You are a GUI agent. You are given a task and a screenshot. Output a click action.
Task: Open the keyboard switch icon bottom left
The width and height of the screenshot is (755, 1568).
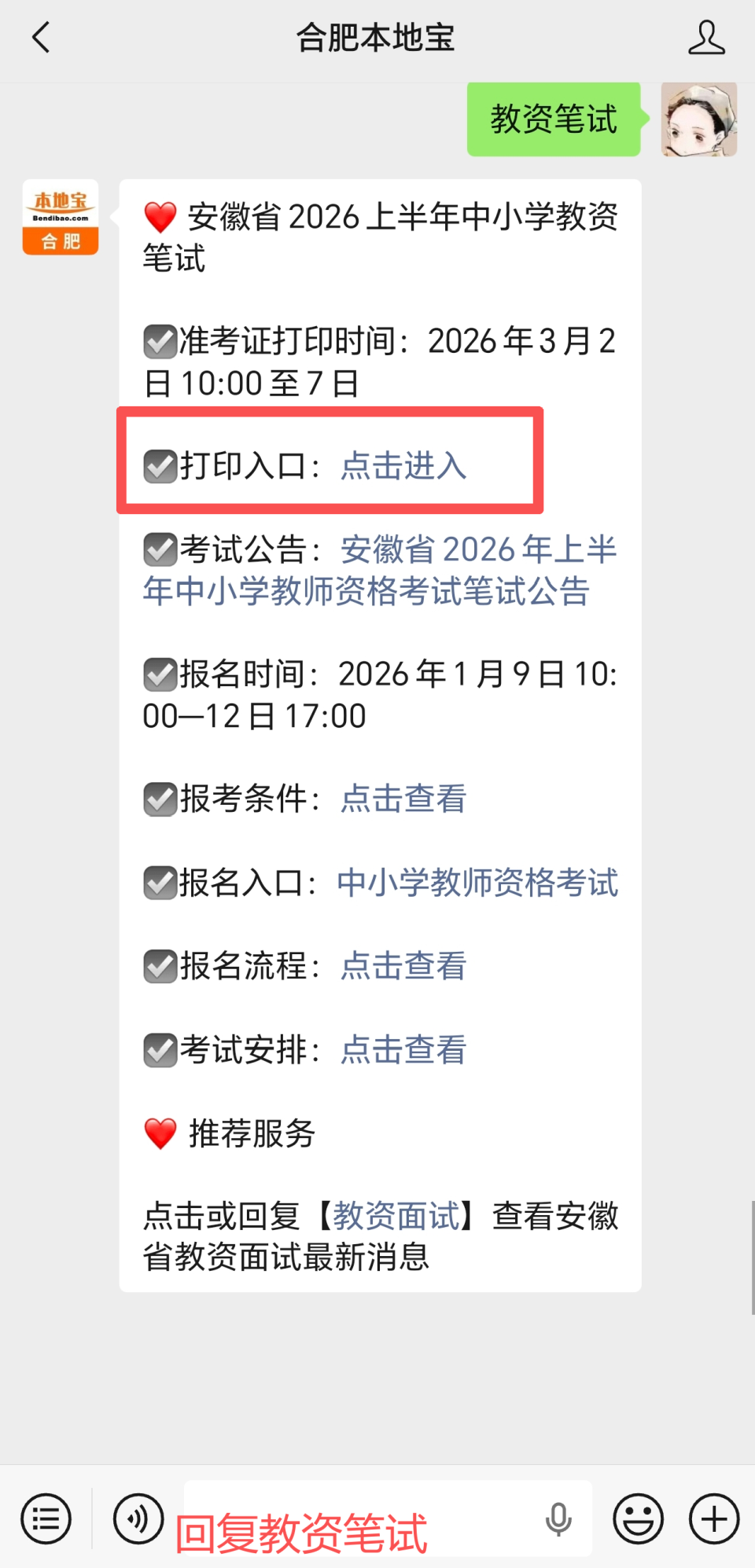coord(45,1518)
